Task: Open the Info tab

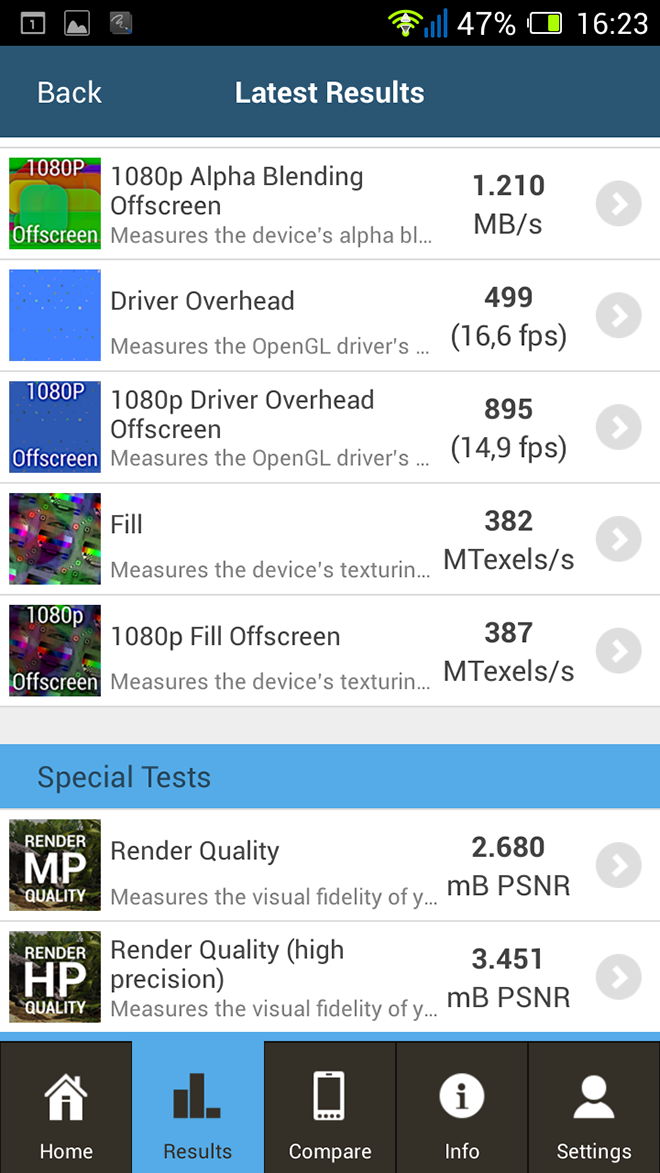Action: point(462,1108)
